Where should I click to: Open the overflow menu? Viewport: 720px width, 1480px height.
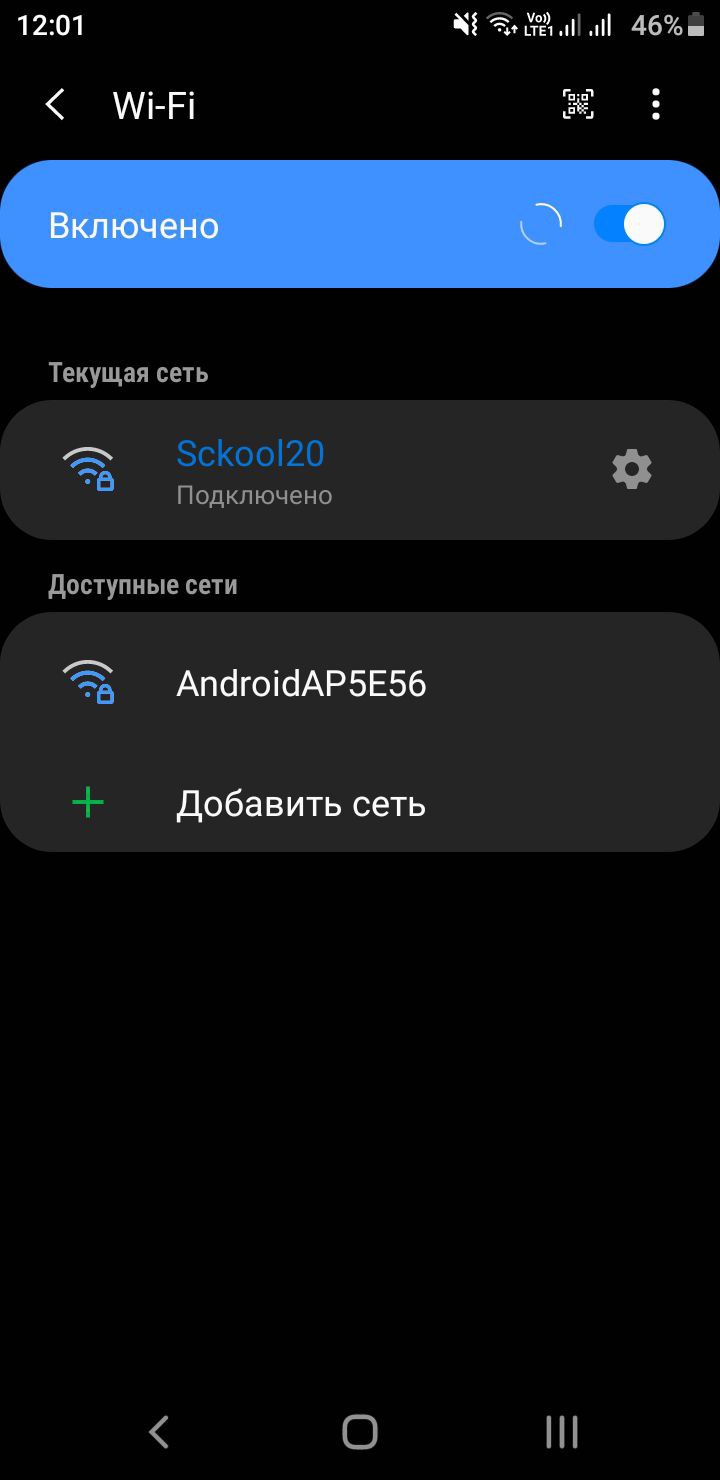[x=656, y=104]
